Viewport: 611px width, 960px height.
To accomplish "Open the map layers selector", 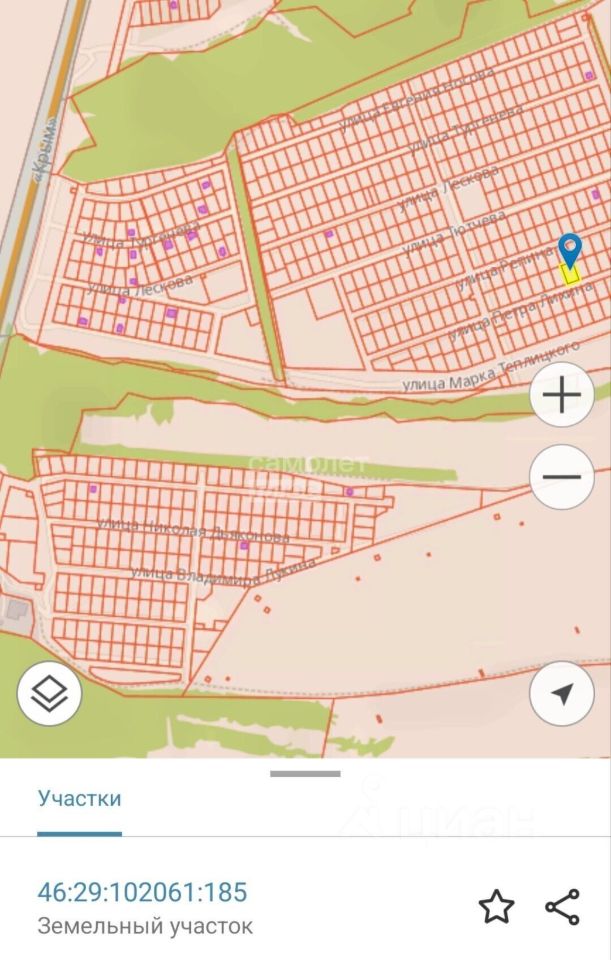I will pyautogui.click(x=49, y=693).
